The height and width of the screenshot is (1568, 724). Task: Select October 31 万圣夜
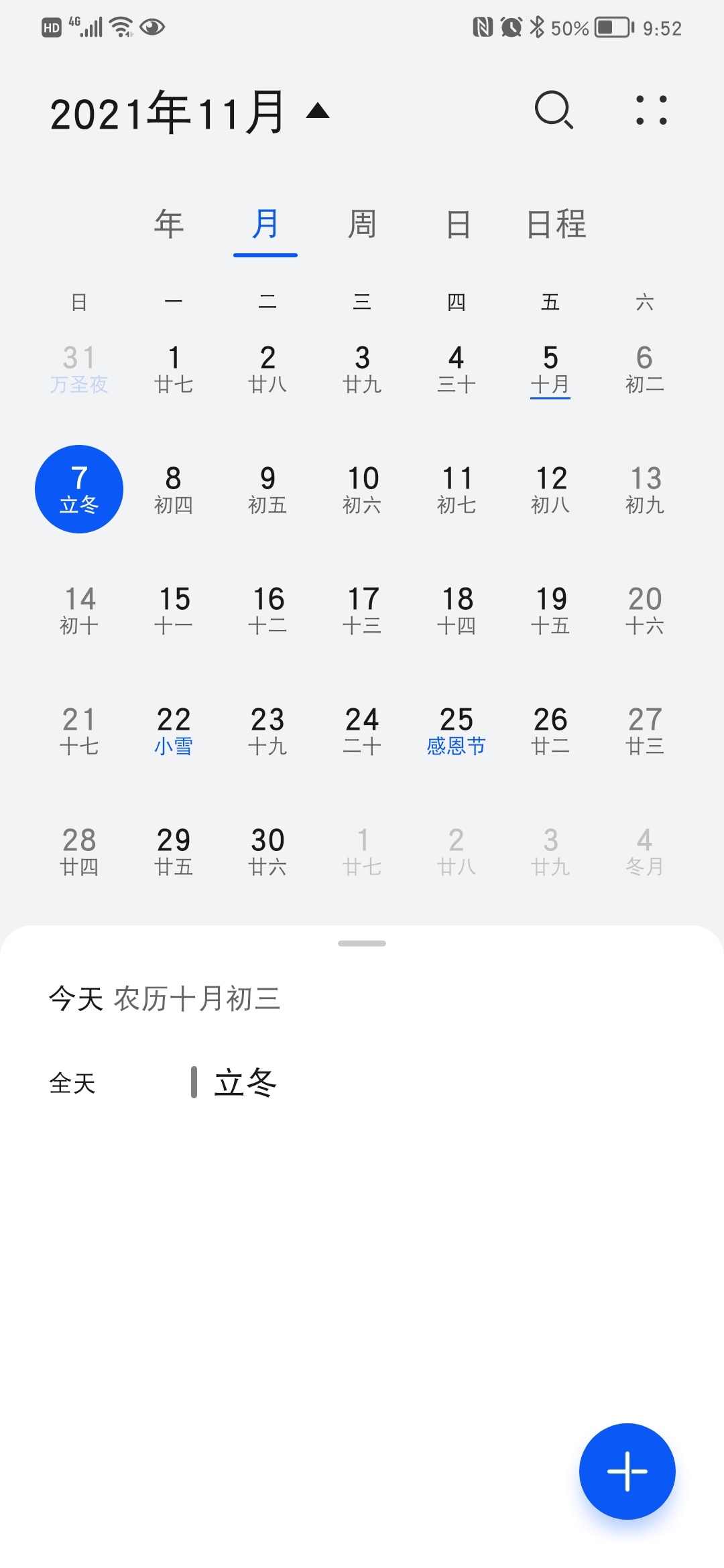tap(79, 369)
